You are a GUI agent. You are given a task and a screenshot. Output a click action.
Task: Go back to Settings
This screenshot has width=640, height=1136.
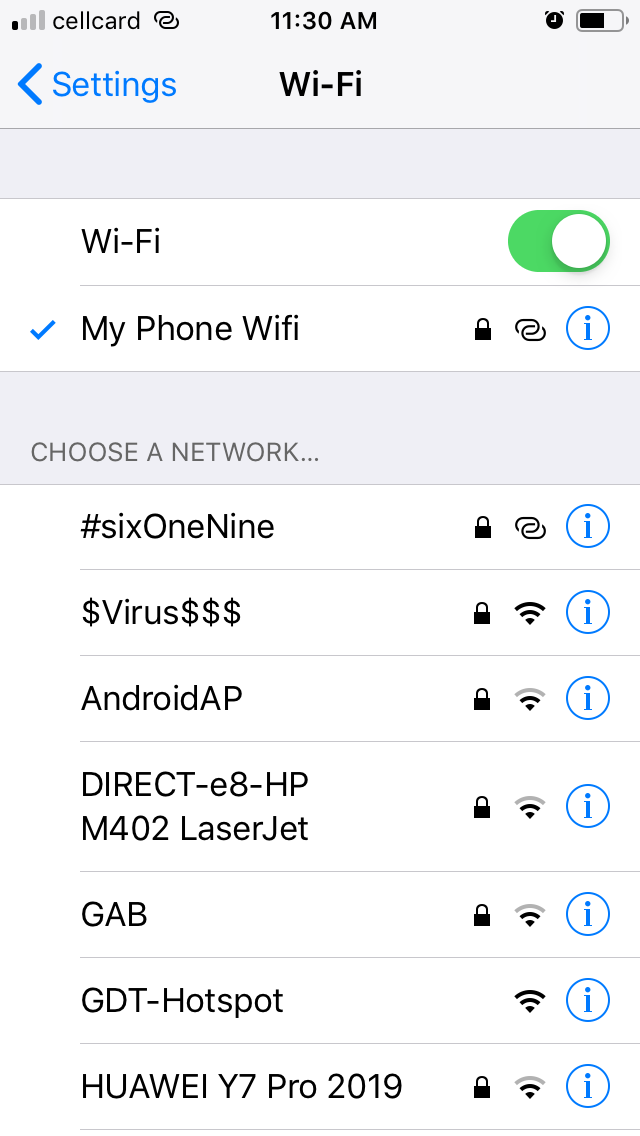[x=97, y=84]
